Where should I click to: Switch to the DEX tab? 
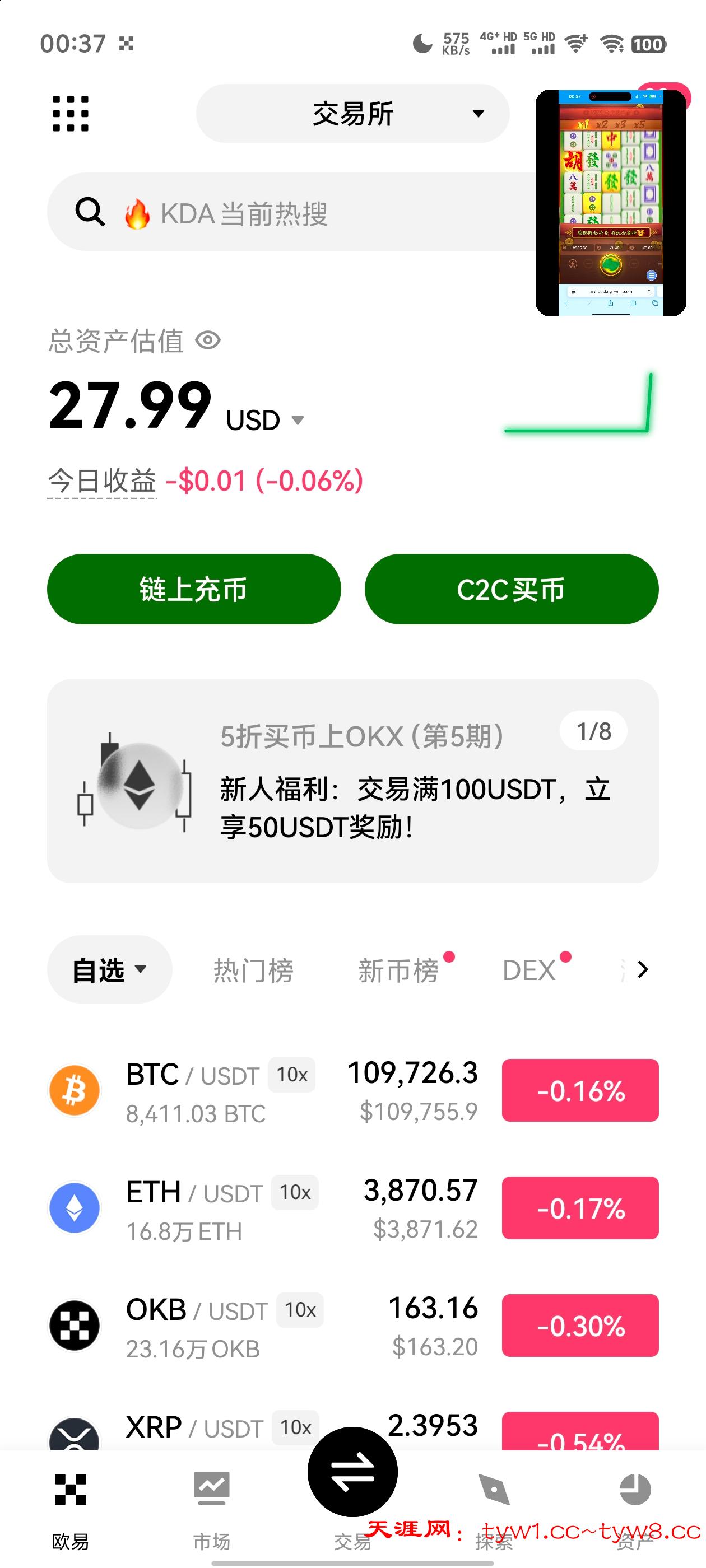[x=529, y=970]
